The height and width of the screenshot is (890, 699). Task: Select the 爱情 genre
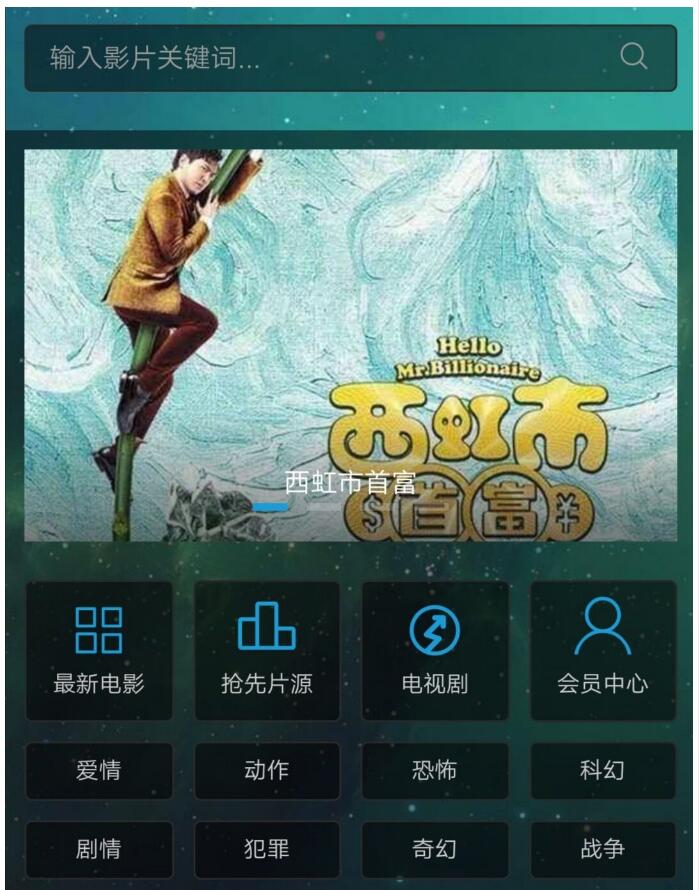[x=99, y=771]
